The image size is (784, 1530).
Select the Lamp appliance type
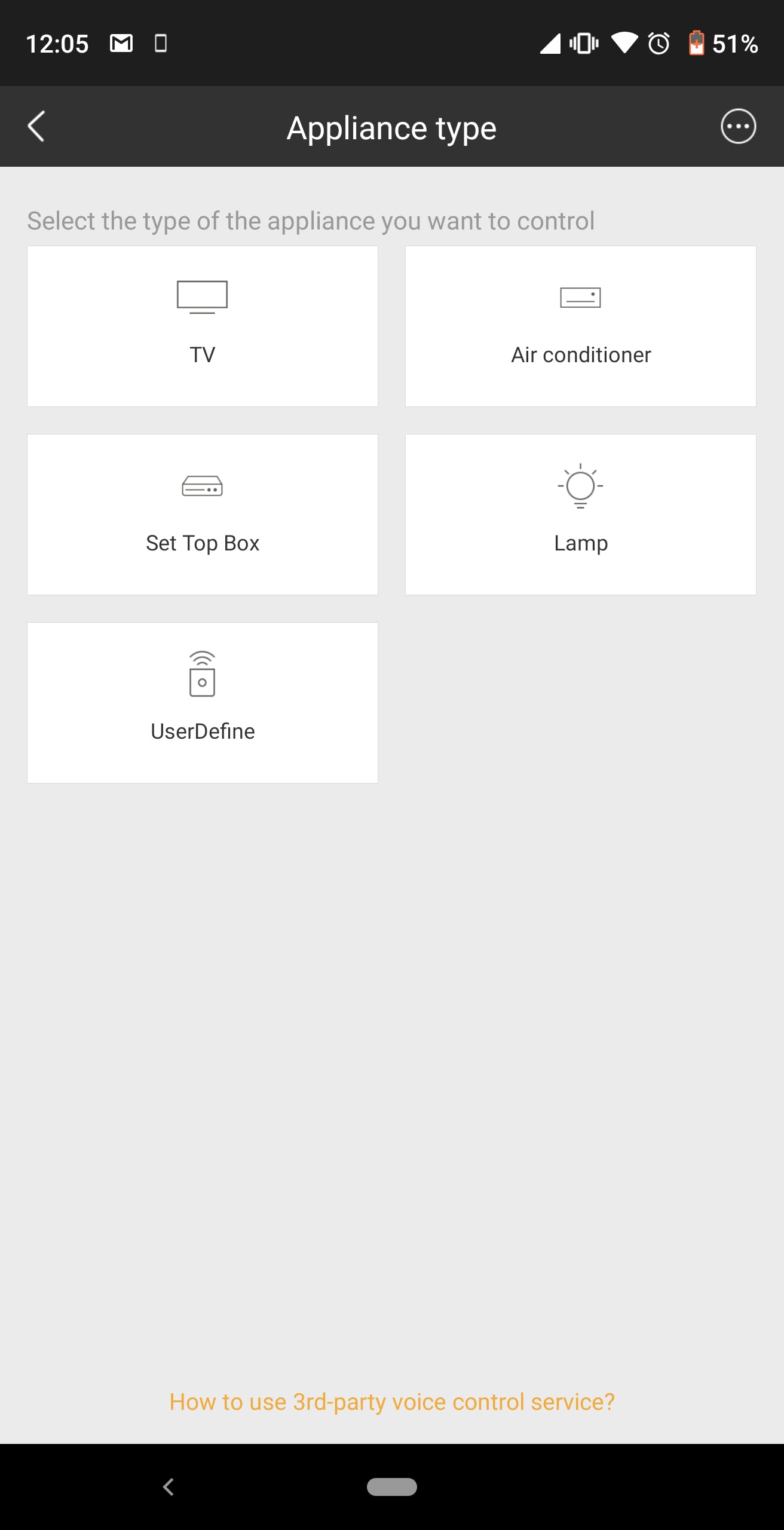580,515
